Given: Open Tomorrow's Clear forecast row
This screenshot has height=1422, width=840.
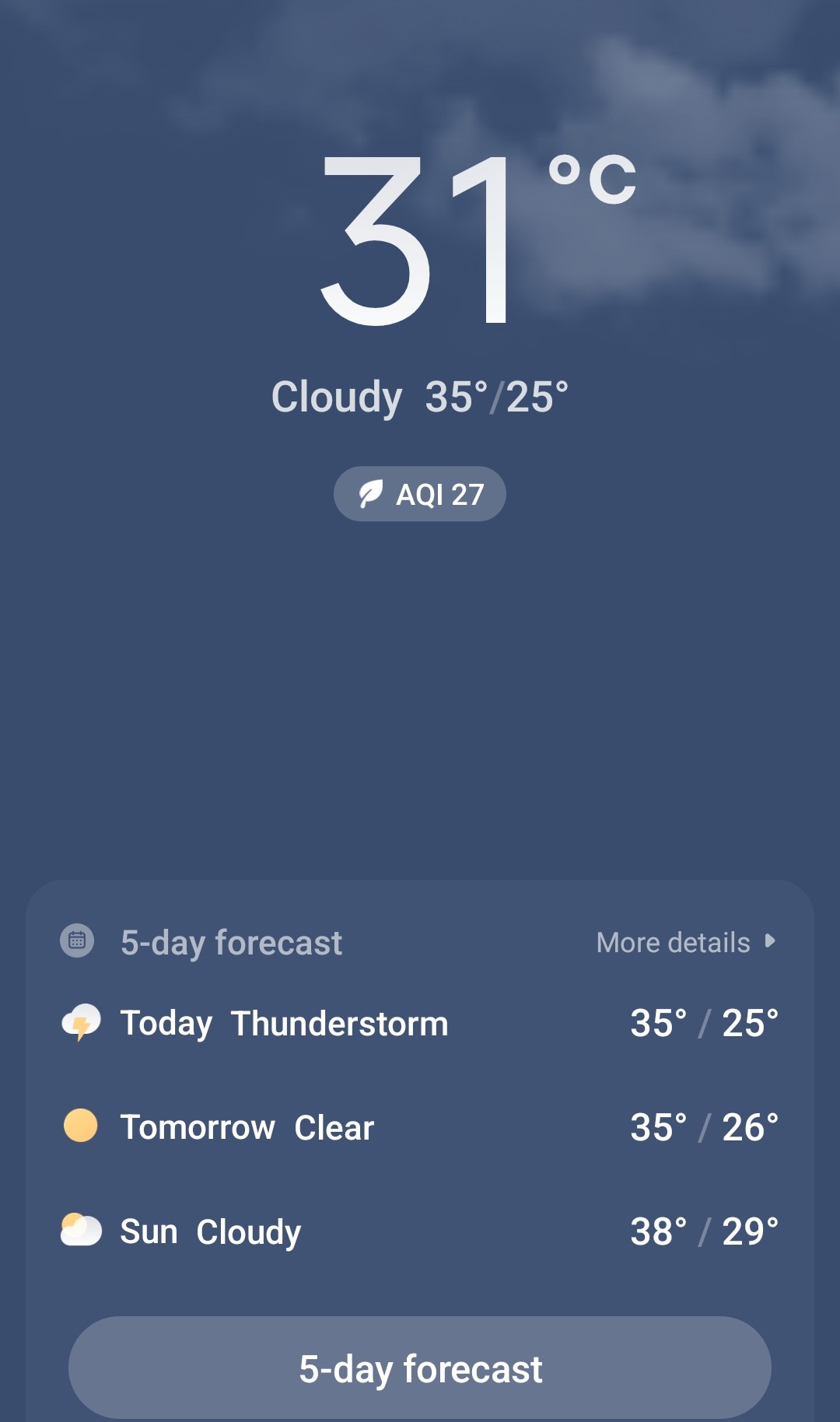Looking at the screenshot, I should click(420, 1127).
